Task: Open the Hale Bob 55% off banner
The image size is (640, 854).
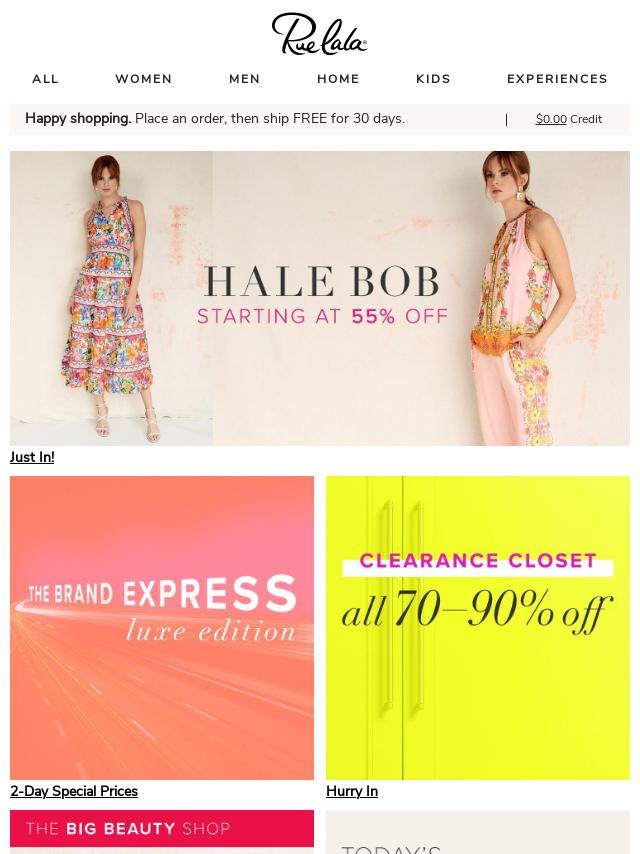Action: coord(320,298)
